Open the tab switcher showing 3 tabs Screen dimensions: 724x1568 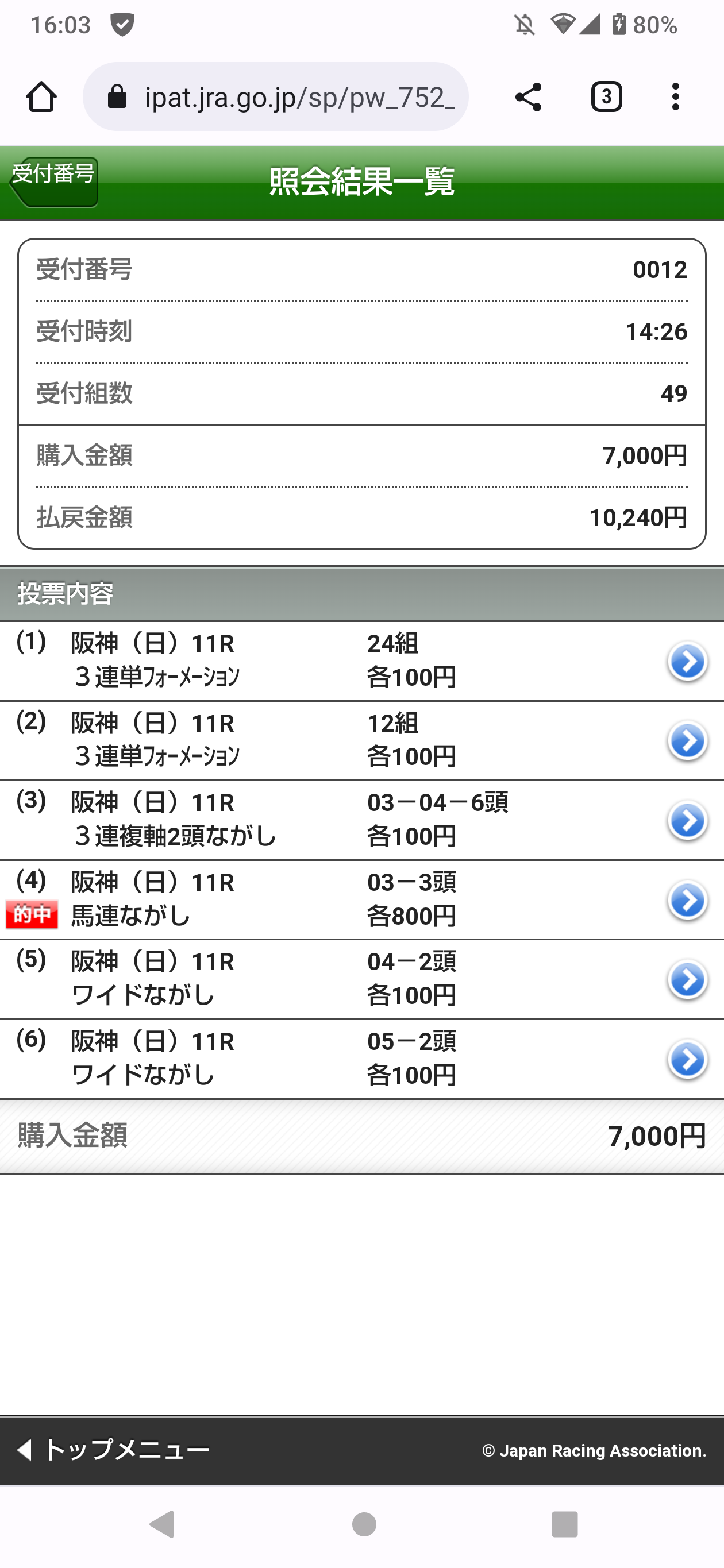[606, 97]
